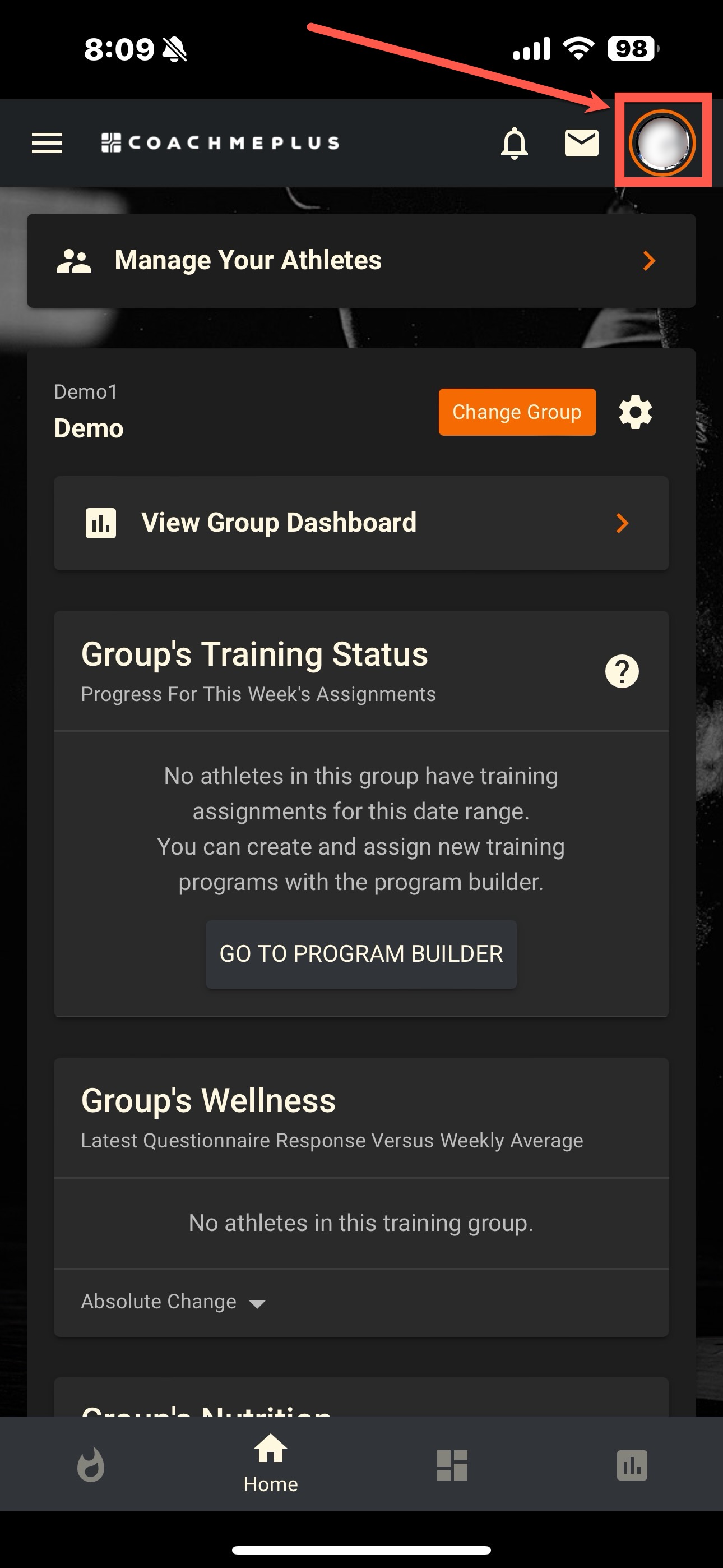Image resolution: width=723 pixels, height=1568 pixels.
Task: Expand the Absolute Change dropdown
Action: pos(173,1302)
